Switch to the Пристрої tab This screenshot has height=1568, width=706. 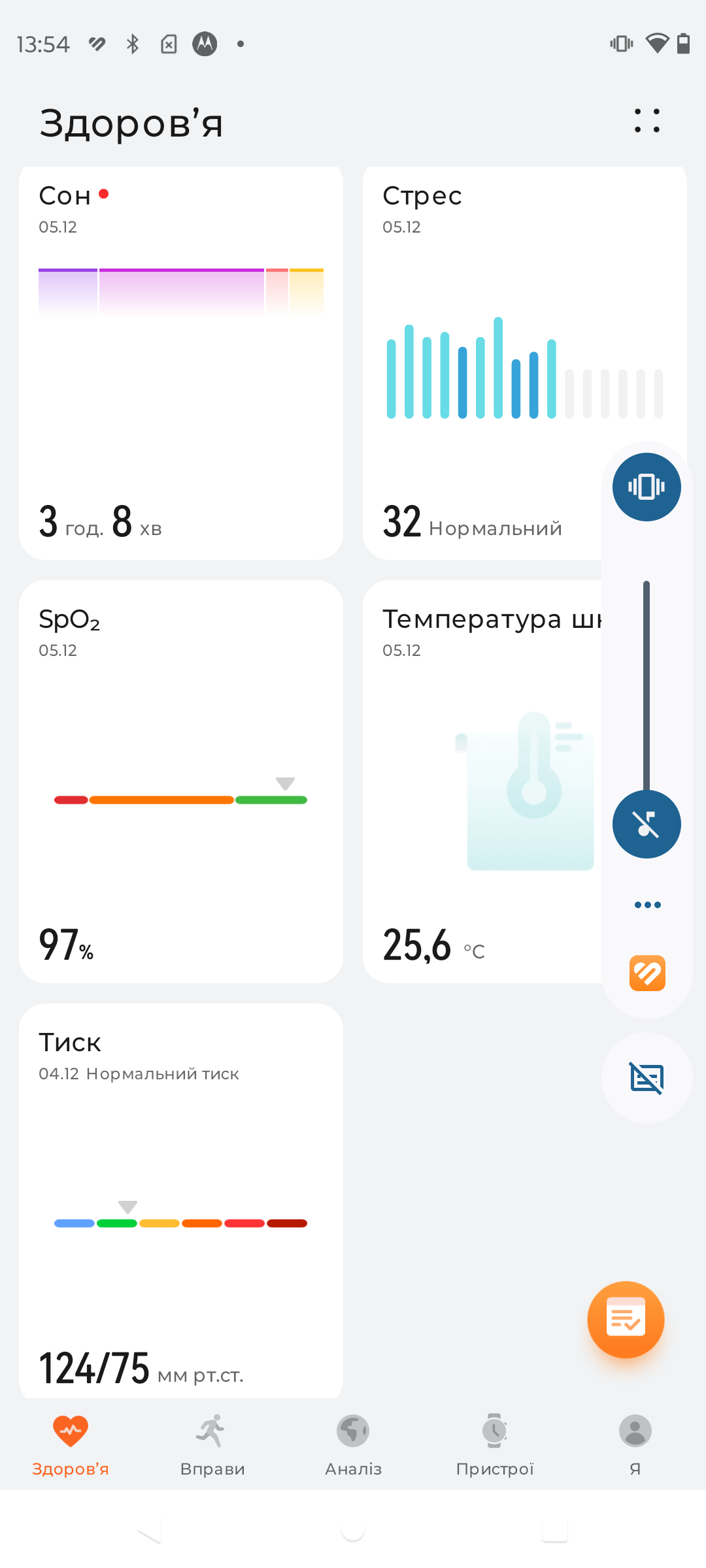[x=495, y=1445]
